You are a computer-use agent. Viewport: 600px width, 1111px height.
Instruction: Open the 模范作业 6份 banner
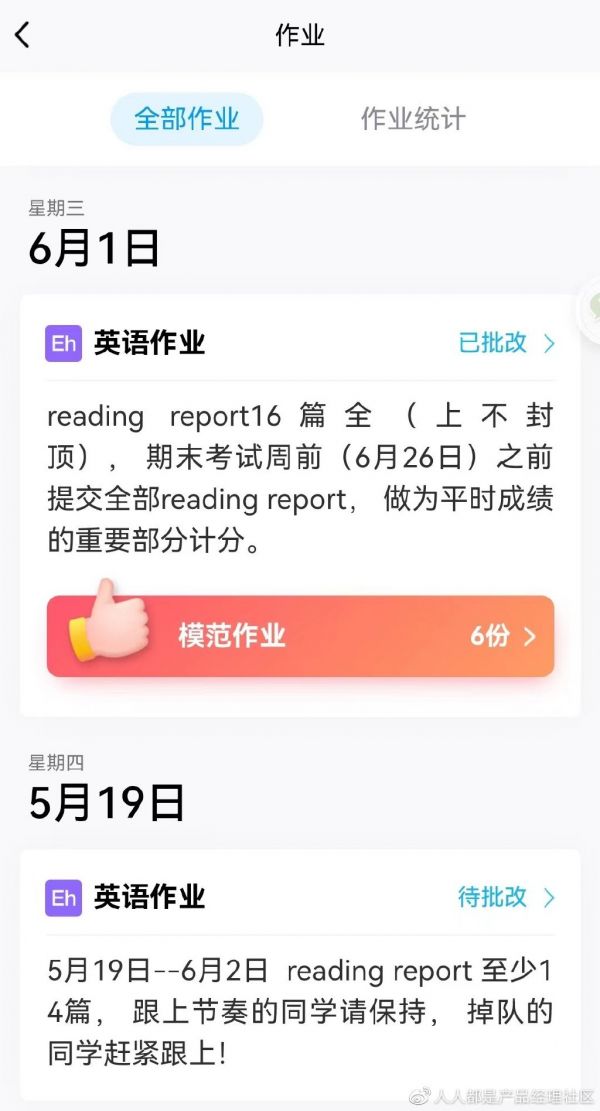(300, 636)
